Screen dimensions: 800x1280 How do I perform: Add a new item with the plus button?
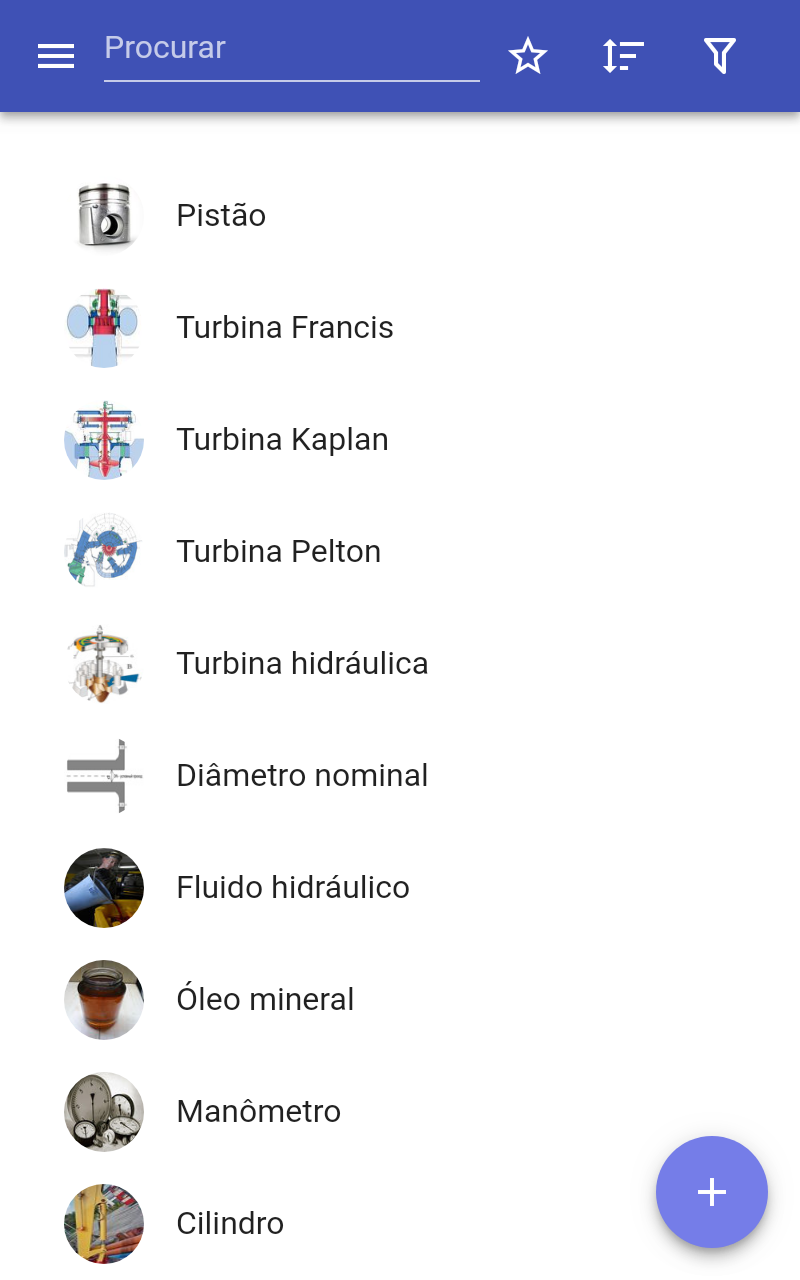tap(711, 1192)
